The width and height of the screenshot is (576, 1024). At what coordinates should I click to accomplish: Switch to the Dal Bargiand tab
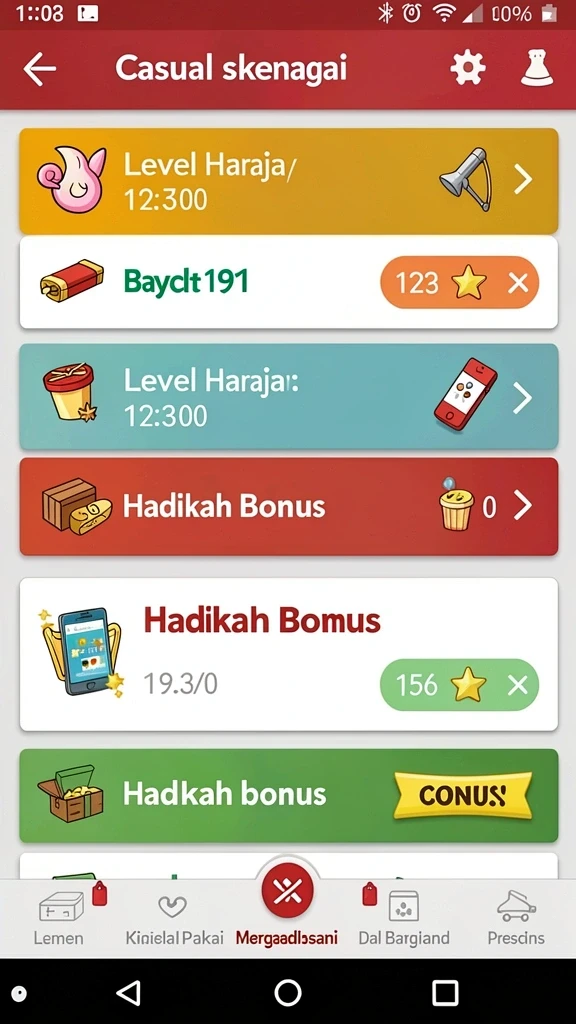404,917
